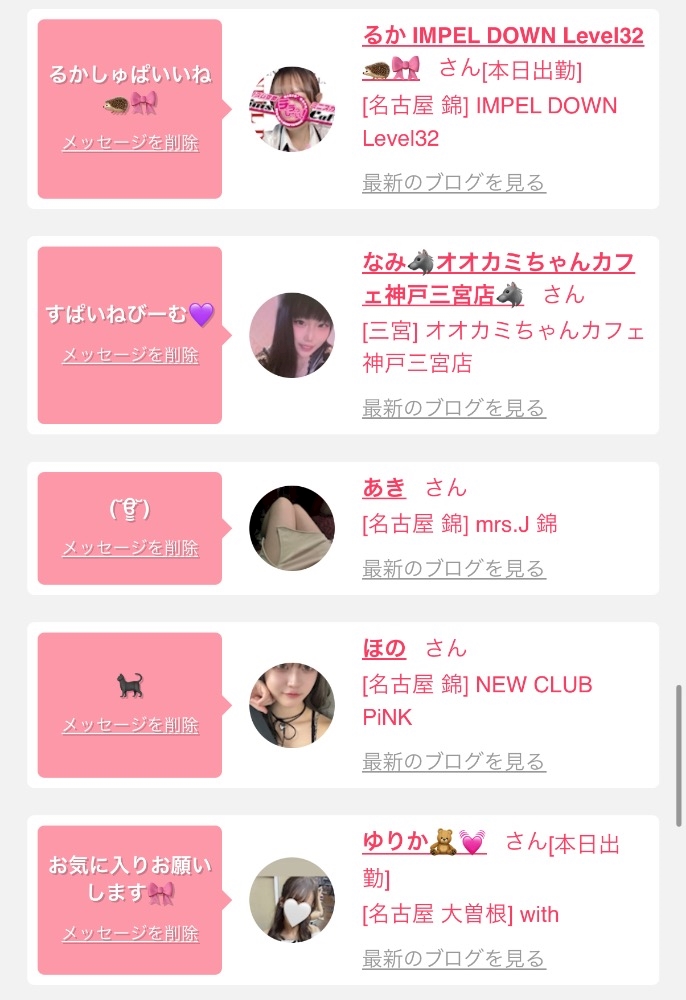This screenshot has width=686, height=1000.
Task: Open ゆりか profile link
Action: tap(425, 842)
